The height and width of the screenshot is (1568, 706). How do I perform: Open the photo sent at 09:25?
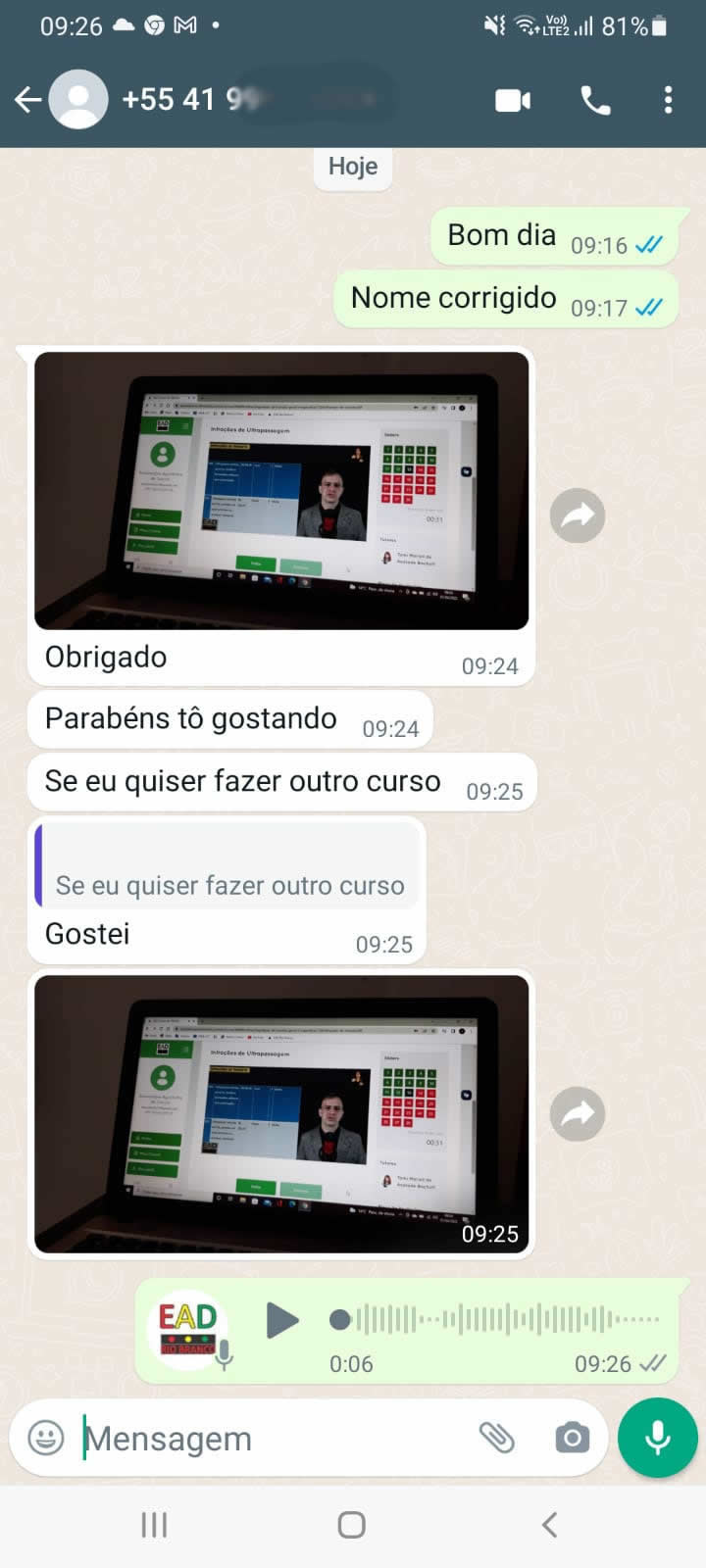pyautogui.click(x=281, y=1114)
